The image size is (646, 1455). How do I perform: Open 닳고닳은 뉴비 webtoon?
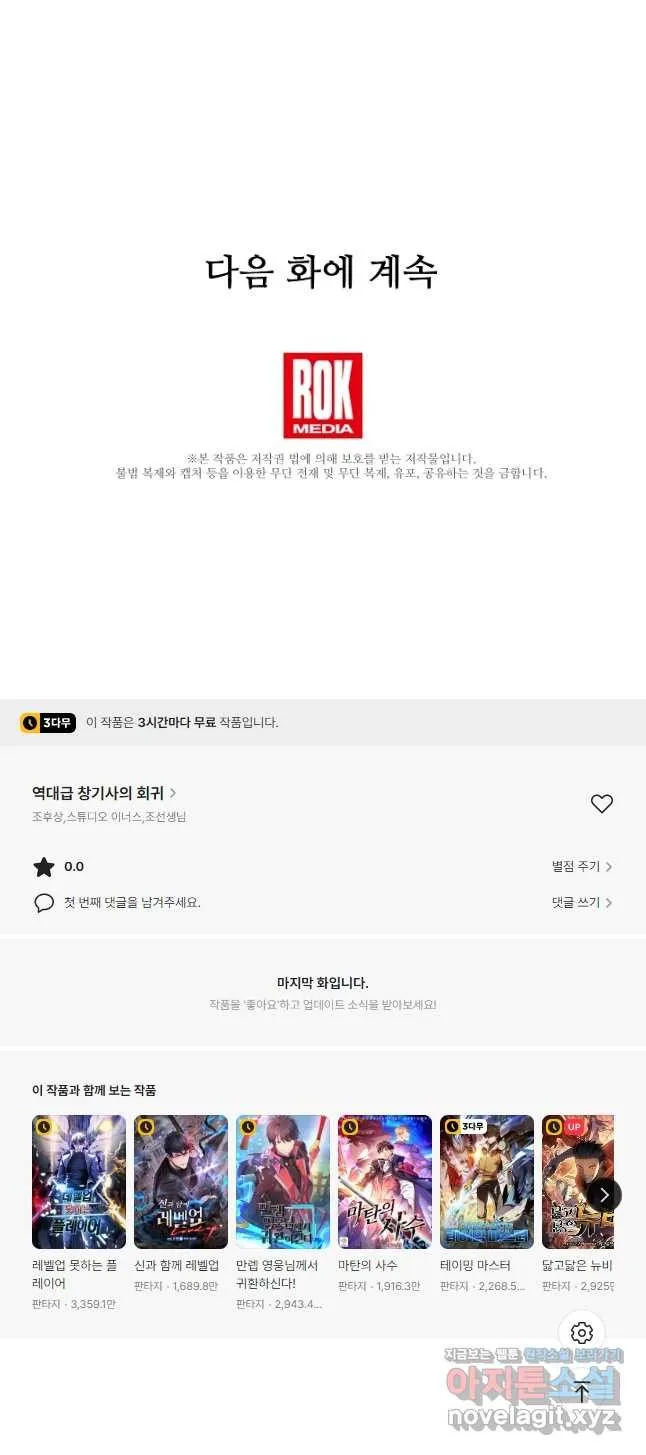tap(577, 1182)
